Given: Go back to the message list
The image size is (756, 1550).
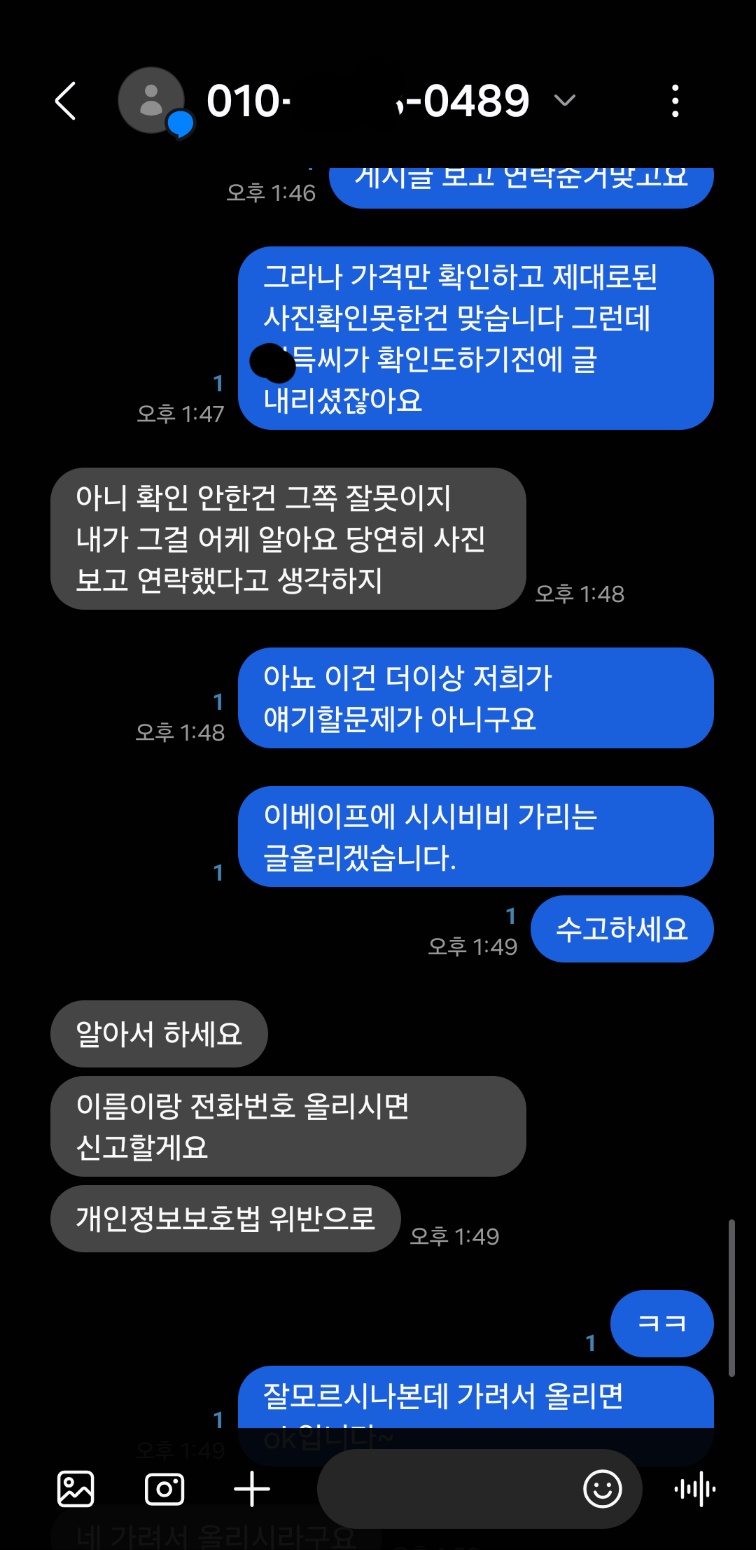Looking at the screenshot, I should pyautogui.click(x=66, y=101).
